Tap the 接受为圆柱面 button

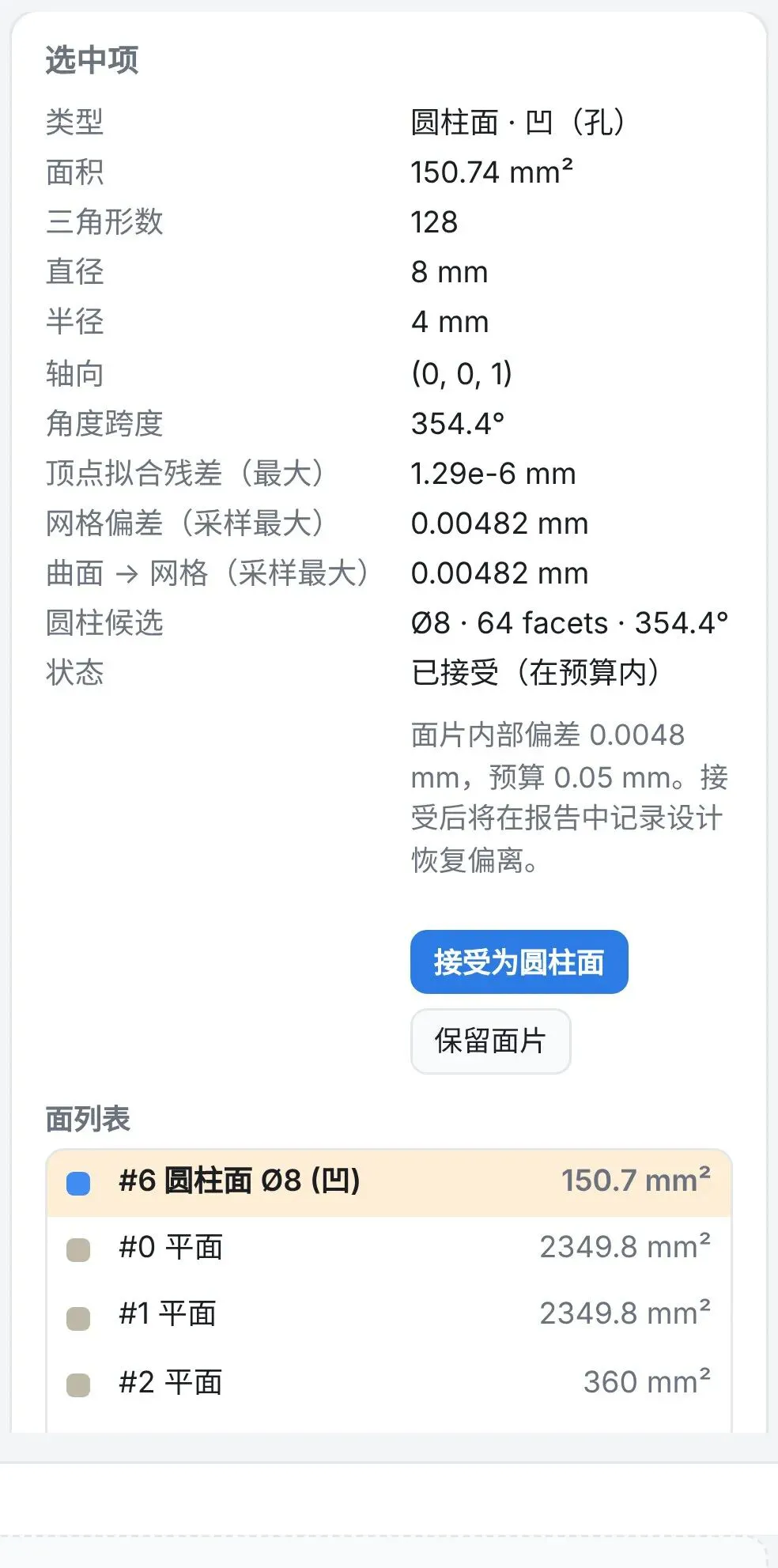coord(519,962)
